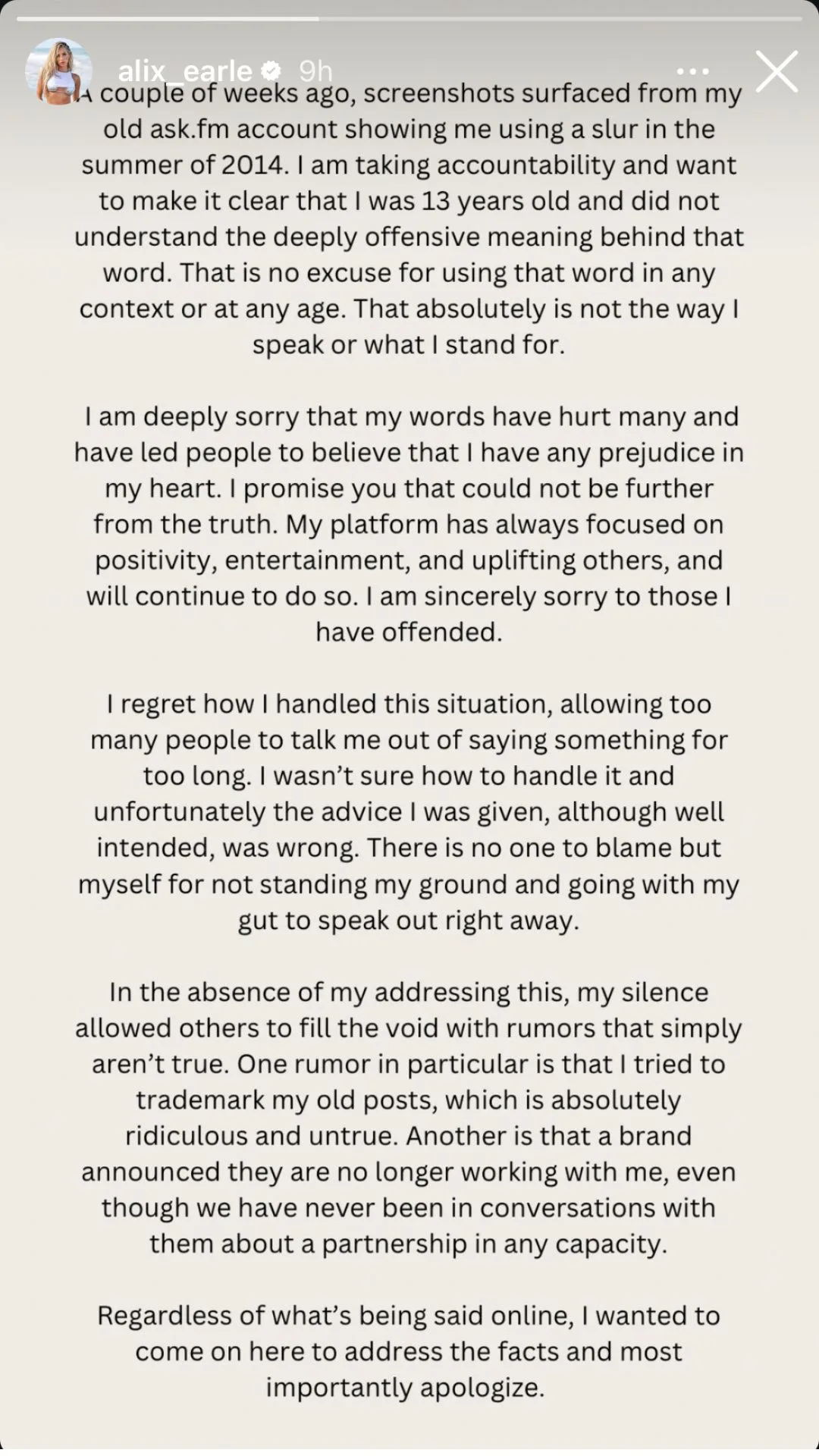The image size is (819, 1456).
Task: Tap the alix_earle username
Action: tap(185, 71)
